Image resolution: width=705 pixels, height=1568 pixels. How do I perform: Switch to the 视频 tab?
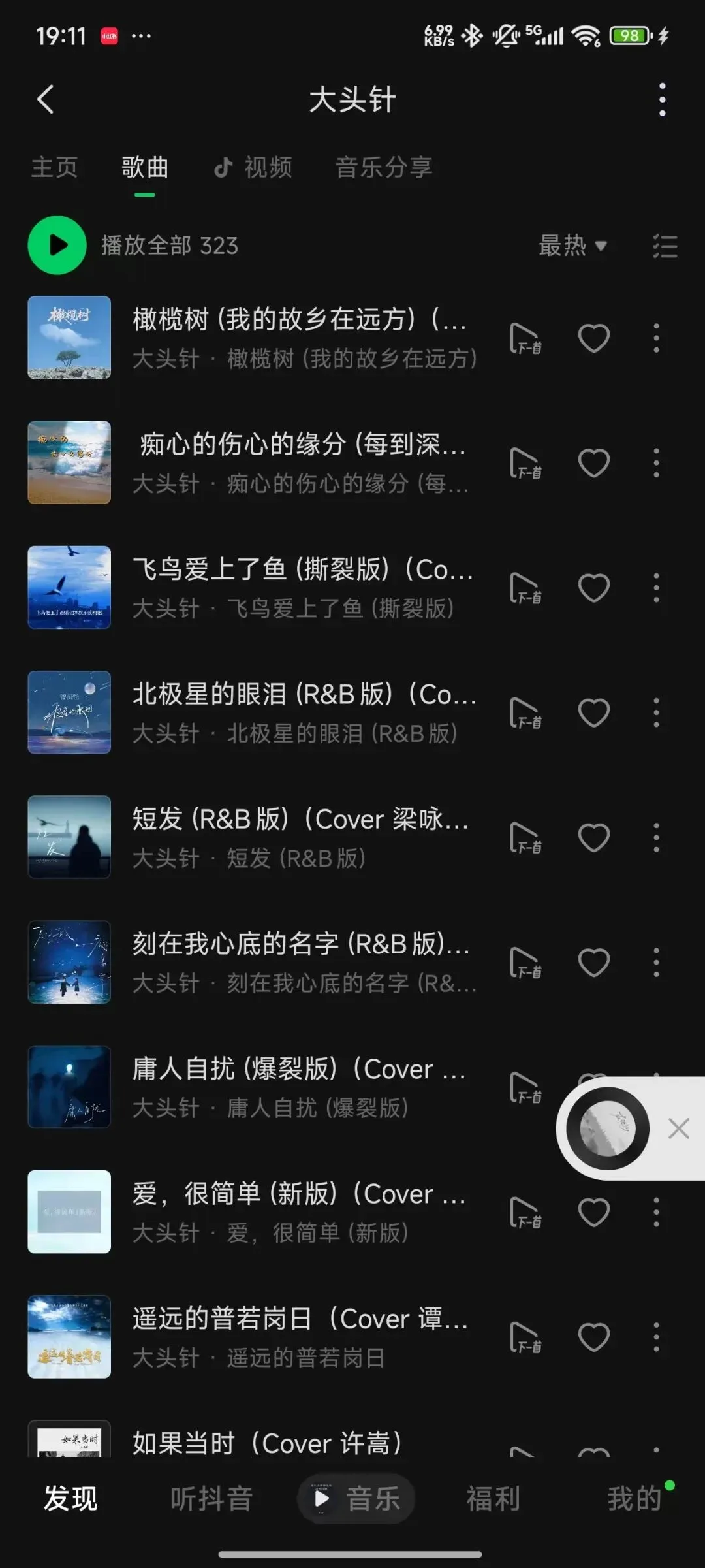tap(254, 167)
